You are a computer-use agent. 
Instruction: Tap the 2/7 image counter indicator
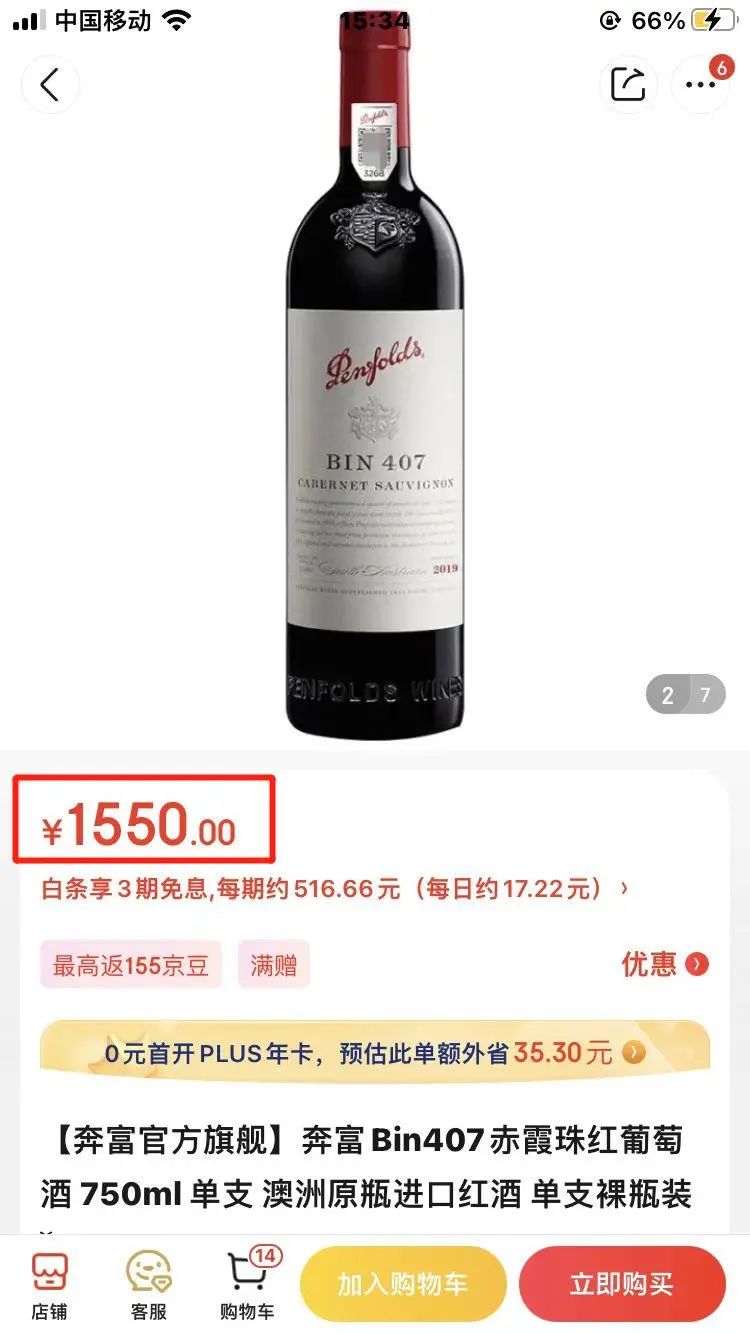pos(686,694)
